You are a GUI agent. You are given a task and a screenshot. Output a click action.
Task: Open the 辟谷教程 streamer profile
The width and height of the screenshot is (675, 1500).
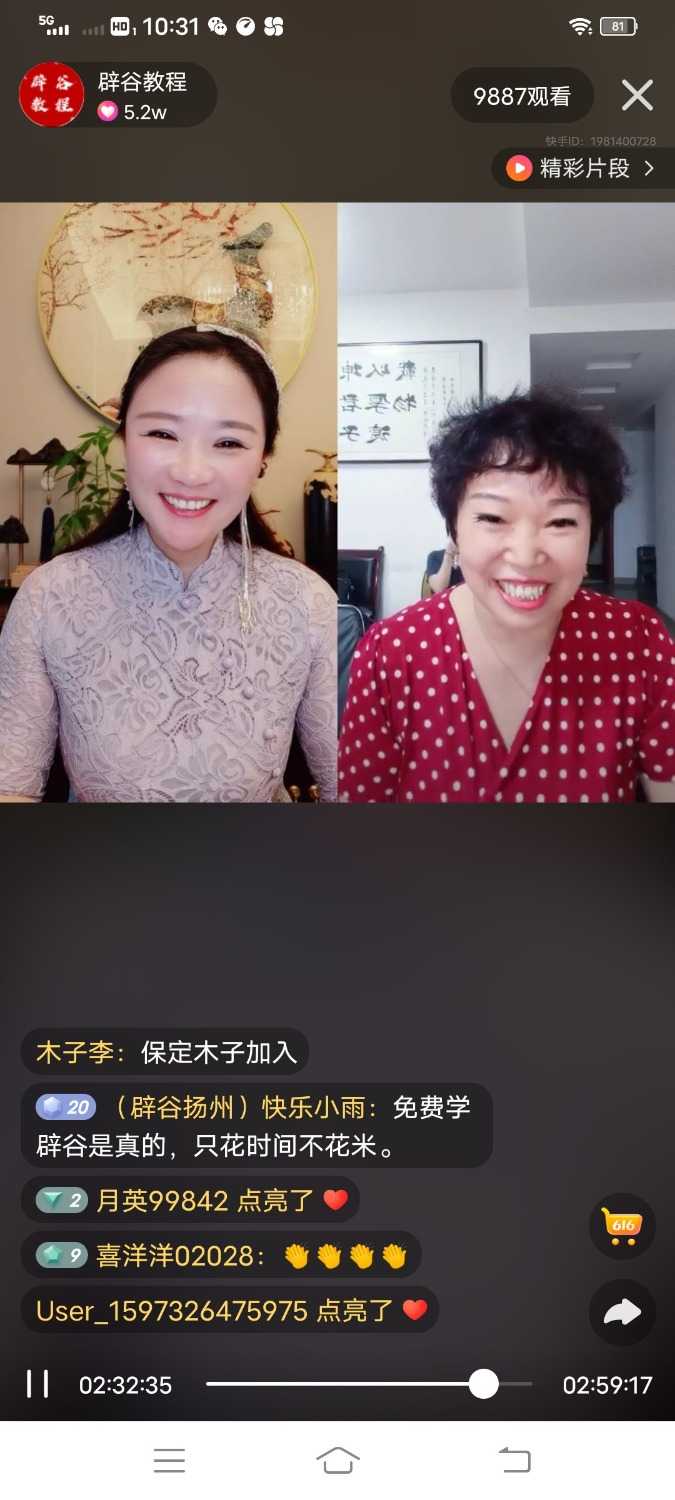[52, 95]
